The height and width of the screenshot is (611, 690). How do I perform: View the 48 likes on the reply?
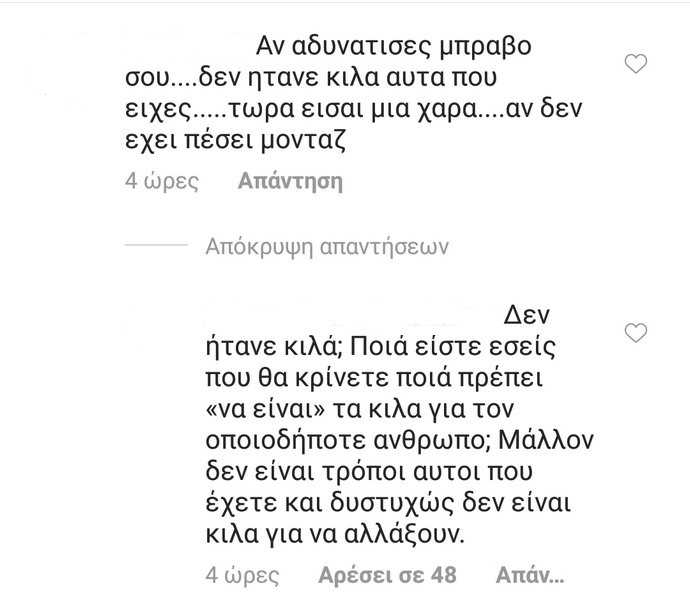click(x=386, y=576)
